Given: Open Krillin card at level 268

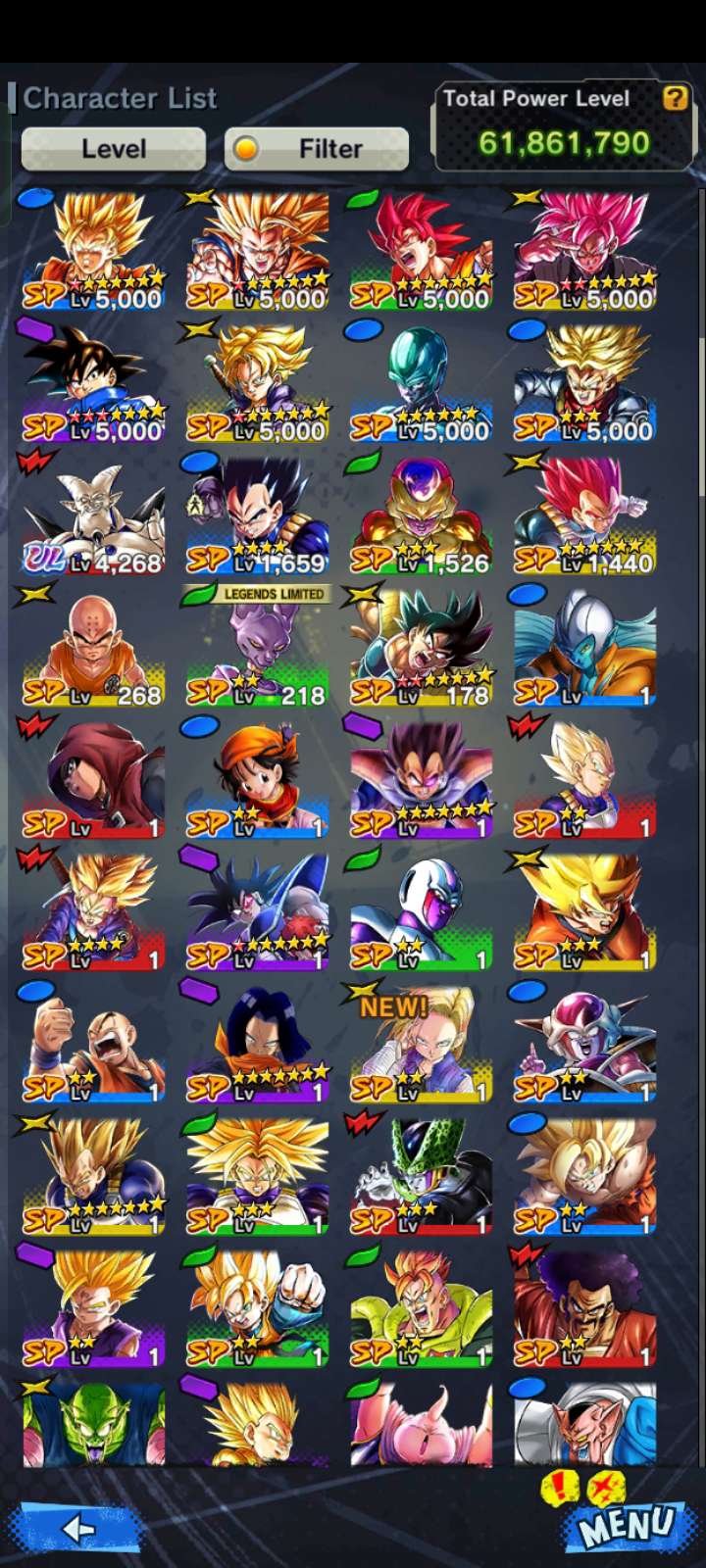Looking at the screenshot, I should (x=93, y=649).
